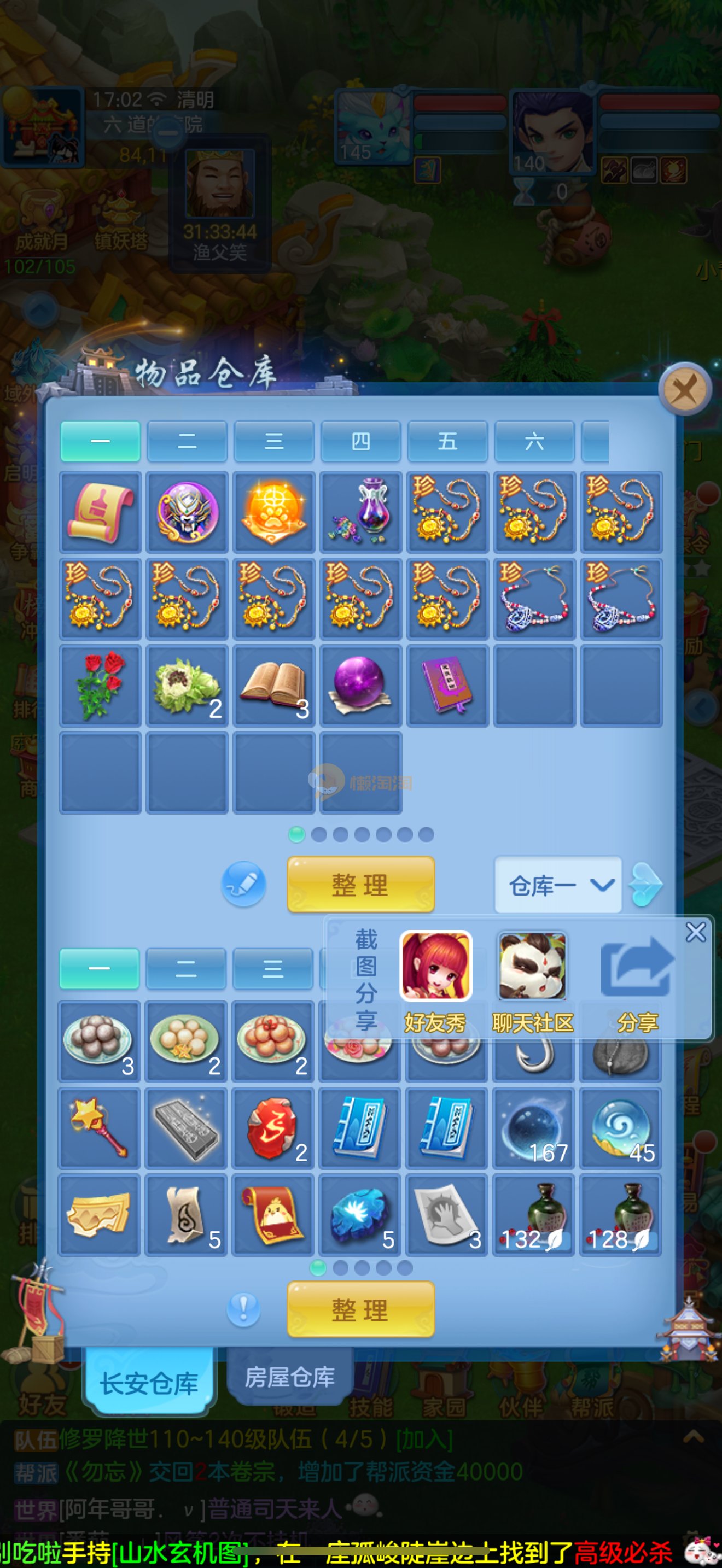Switch to 房屋仓库 tab
The image size is (722, 1568).
[290, 1377]
